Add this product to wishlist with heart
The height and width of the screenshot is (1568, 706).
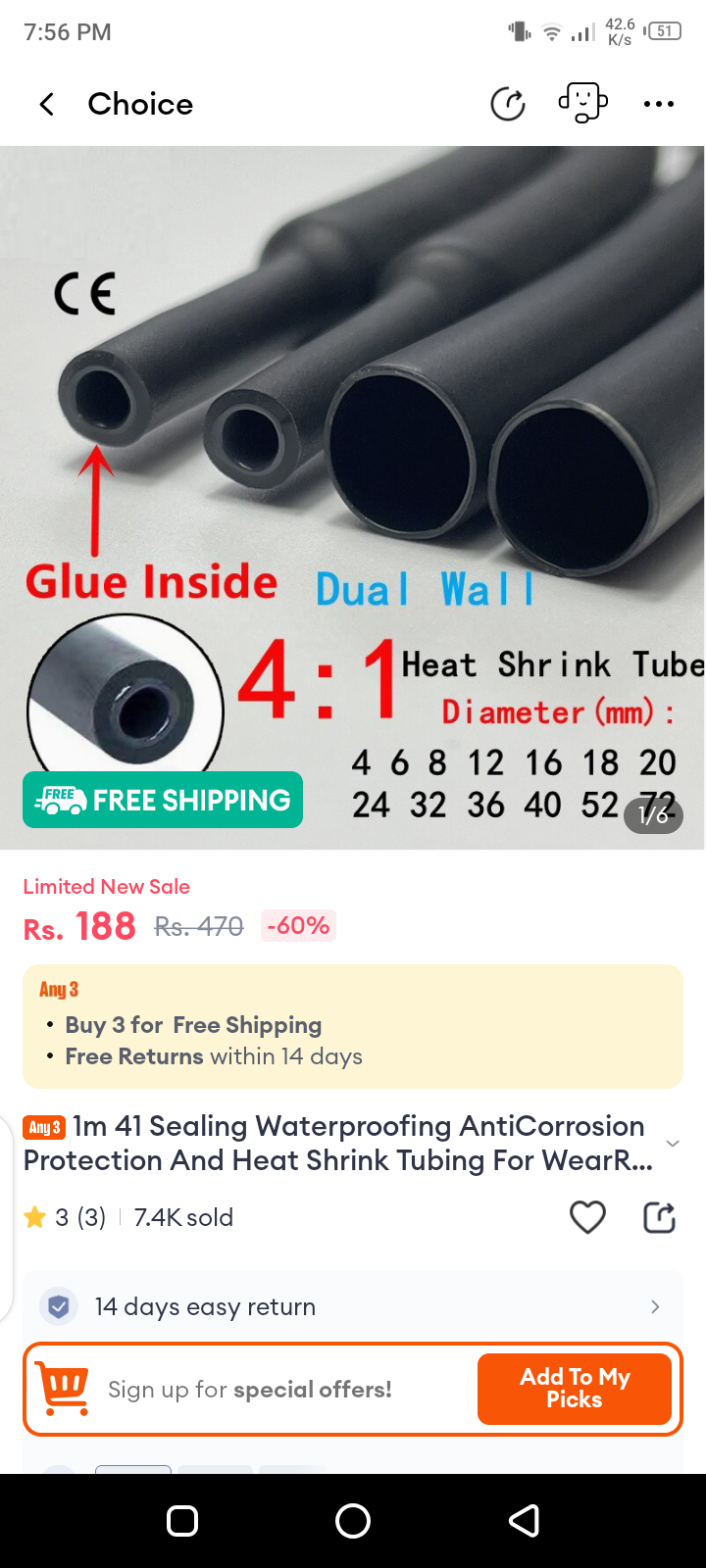[587, 1217]
